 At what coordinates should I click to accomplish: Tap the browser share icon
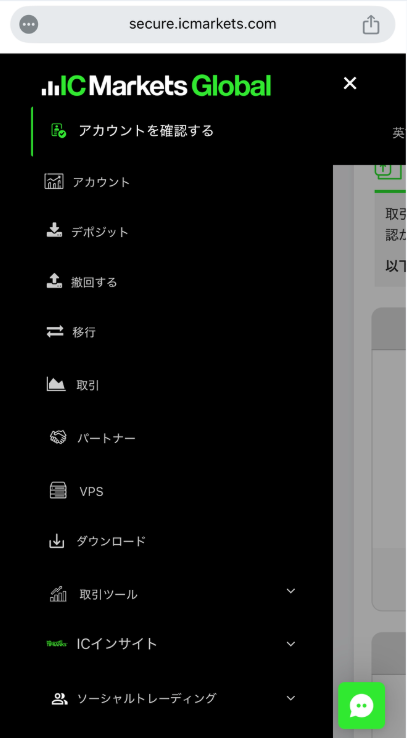pyautogui.click(x=371, y=24)
